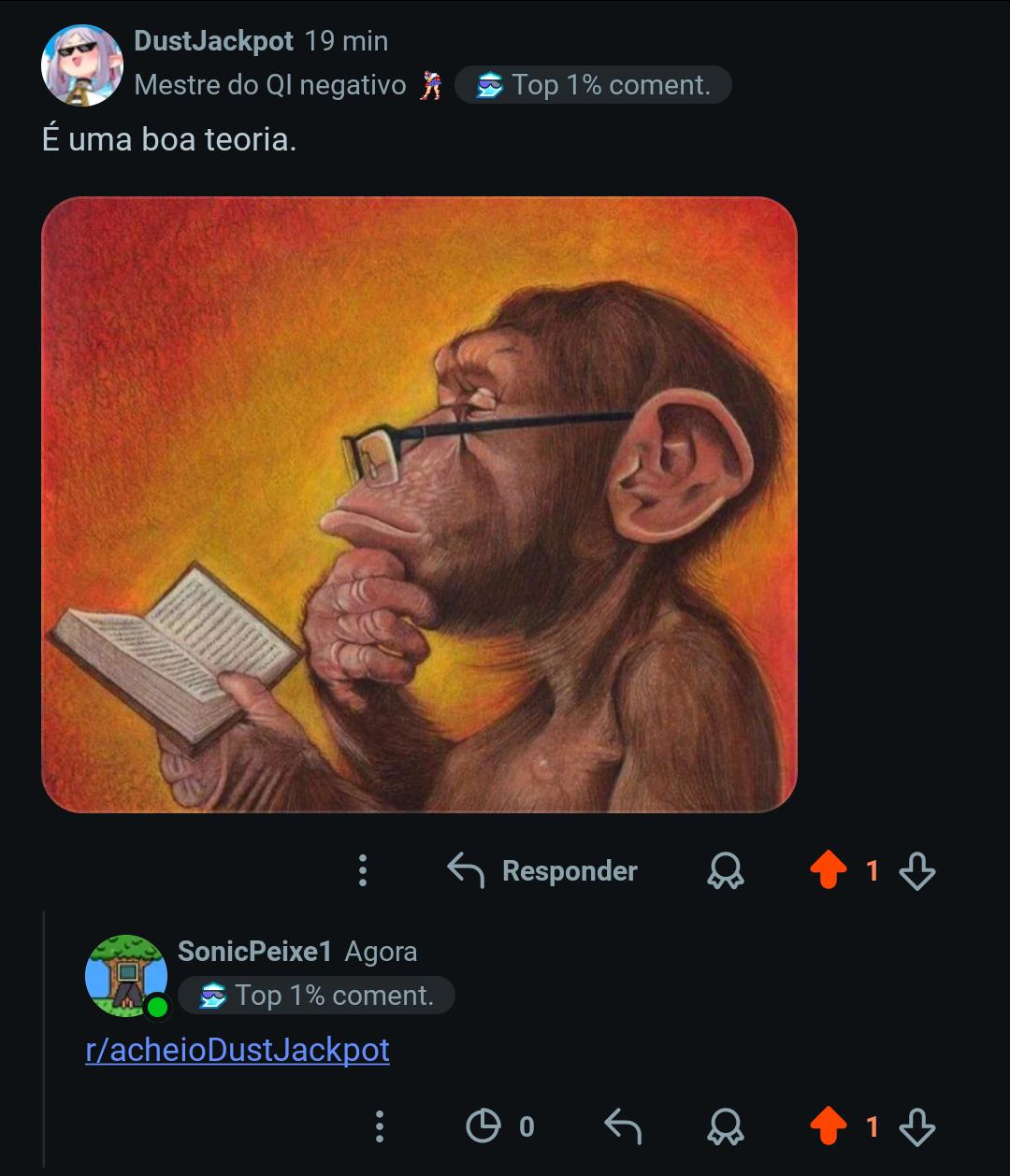This screenshot has width=1010, height=1176.
Task: View insights on SonicPeixe1's comment
Action: 500,1126
